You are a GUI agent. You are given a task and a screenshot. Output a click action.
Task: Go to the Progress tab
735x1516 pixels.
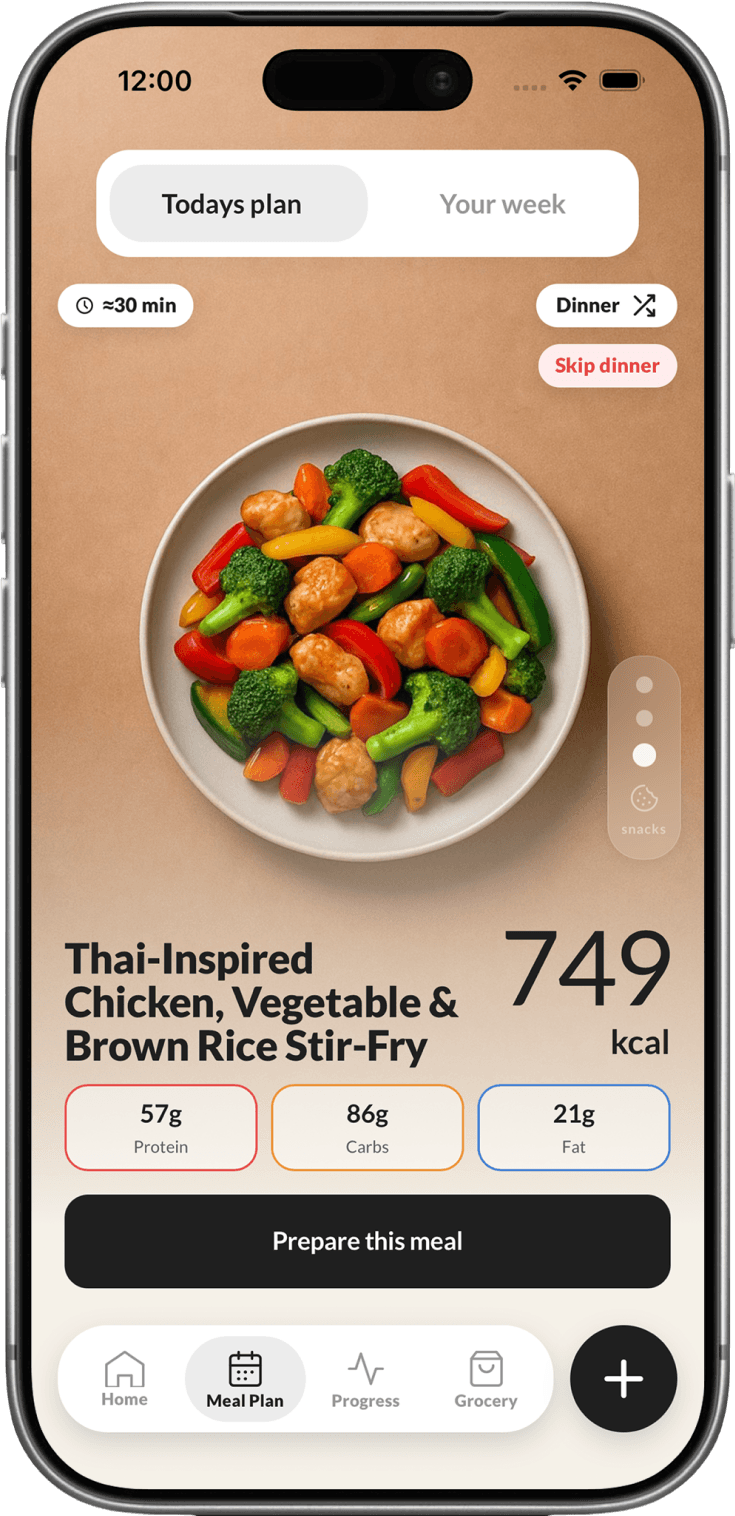366,1379
